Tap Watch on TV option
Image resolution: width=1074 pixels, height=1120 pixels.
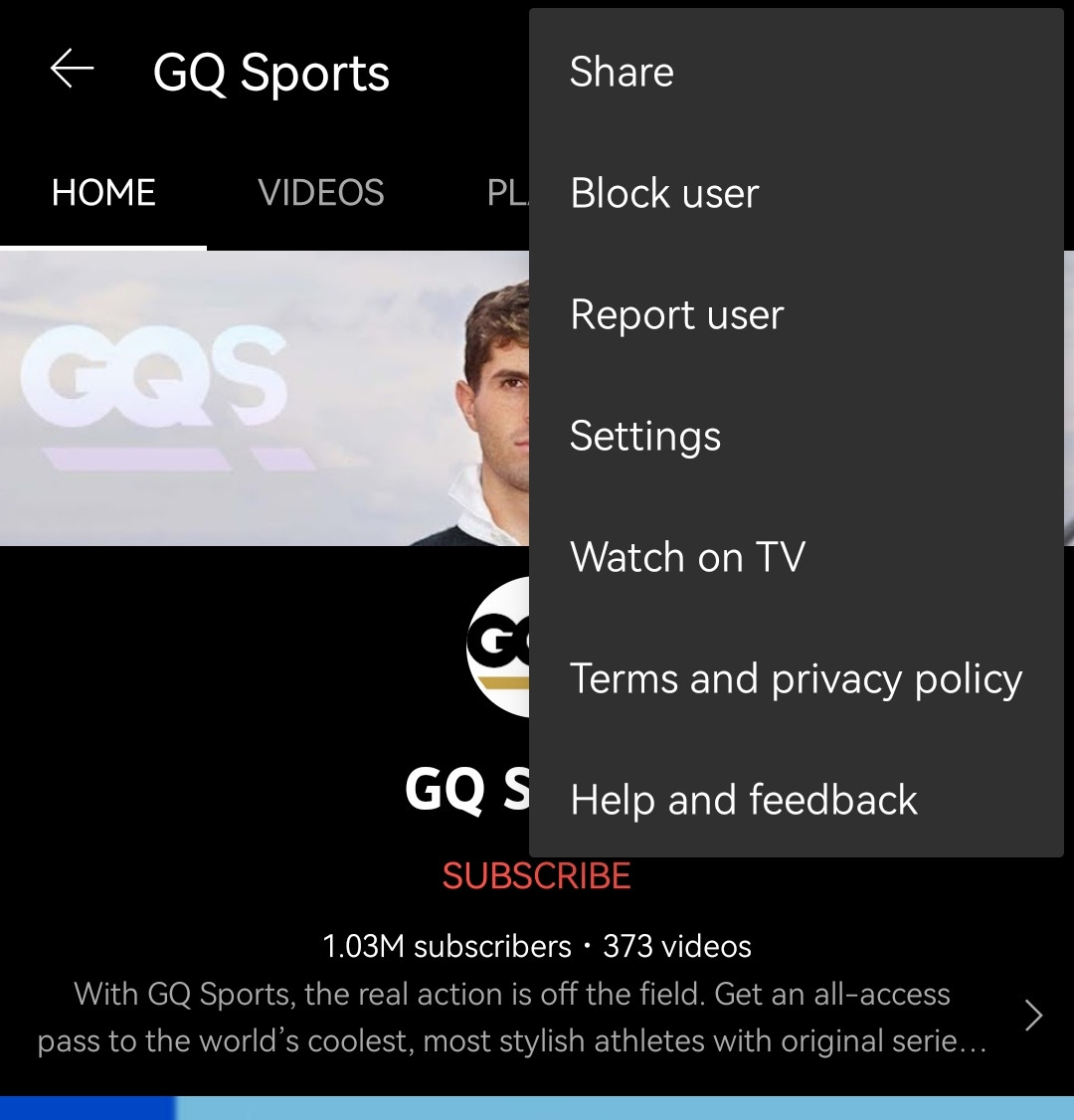click(687, 557)
